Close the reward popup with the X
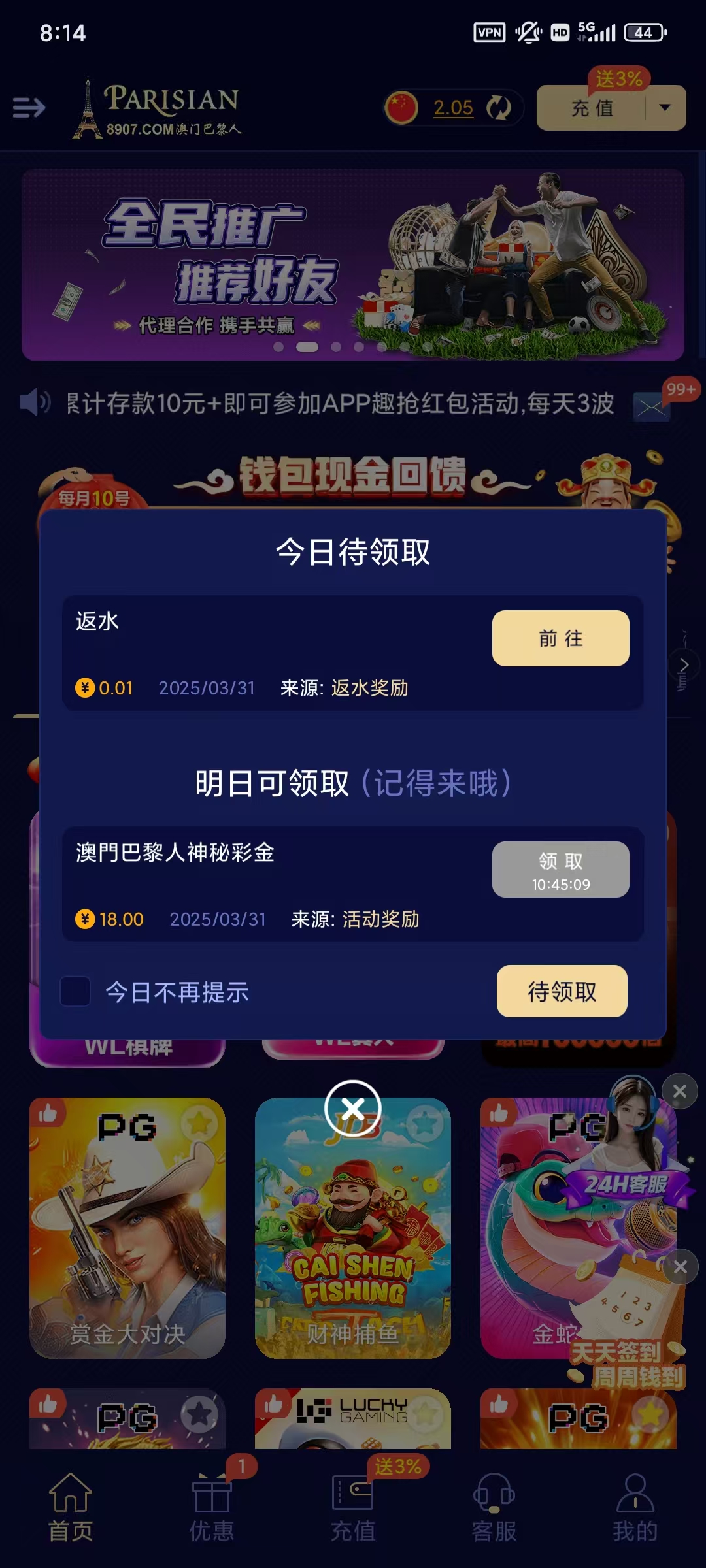Image resolution: width=706 pixels, height=1568 pixels. click(x=353, y=1108)
